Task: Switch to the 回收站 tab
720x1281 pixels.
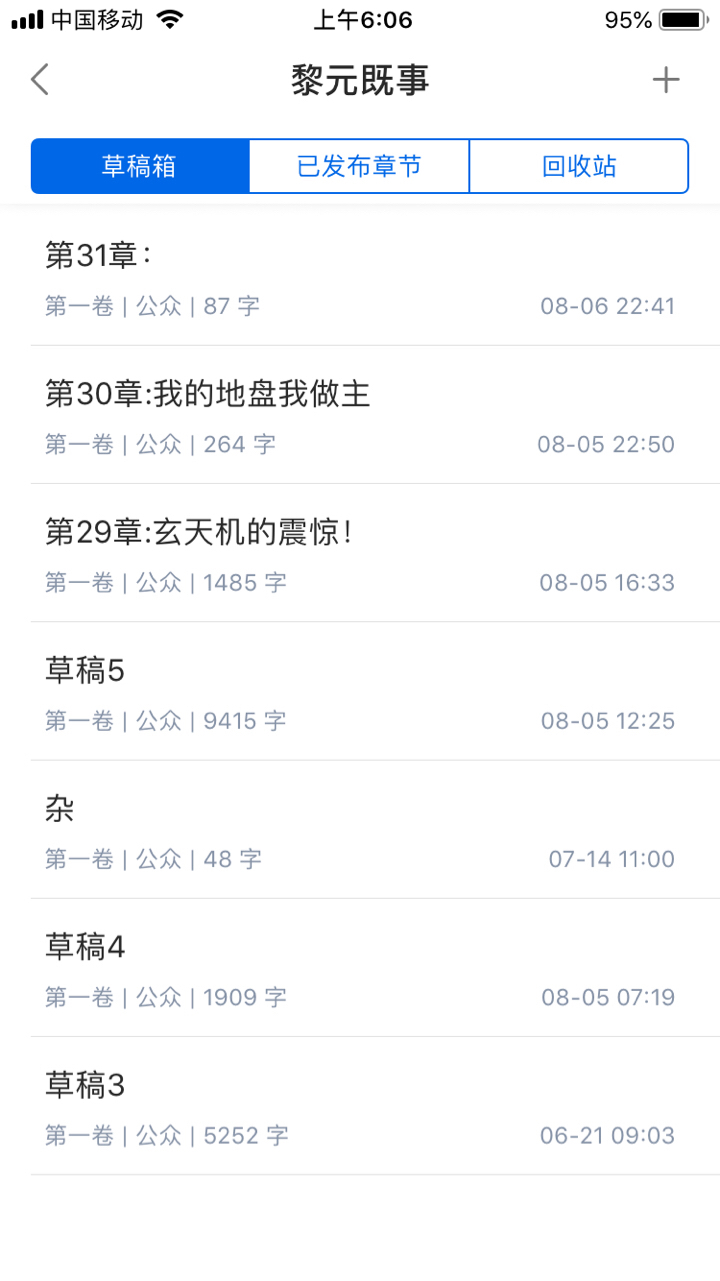Action: tap(579, 166)
